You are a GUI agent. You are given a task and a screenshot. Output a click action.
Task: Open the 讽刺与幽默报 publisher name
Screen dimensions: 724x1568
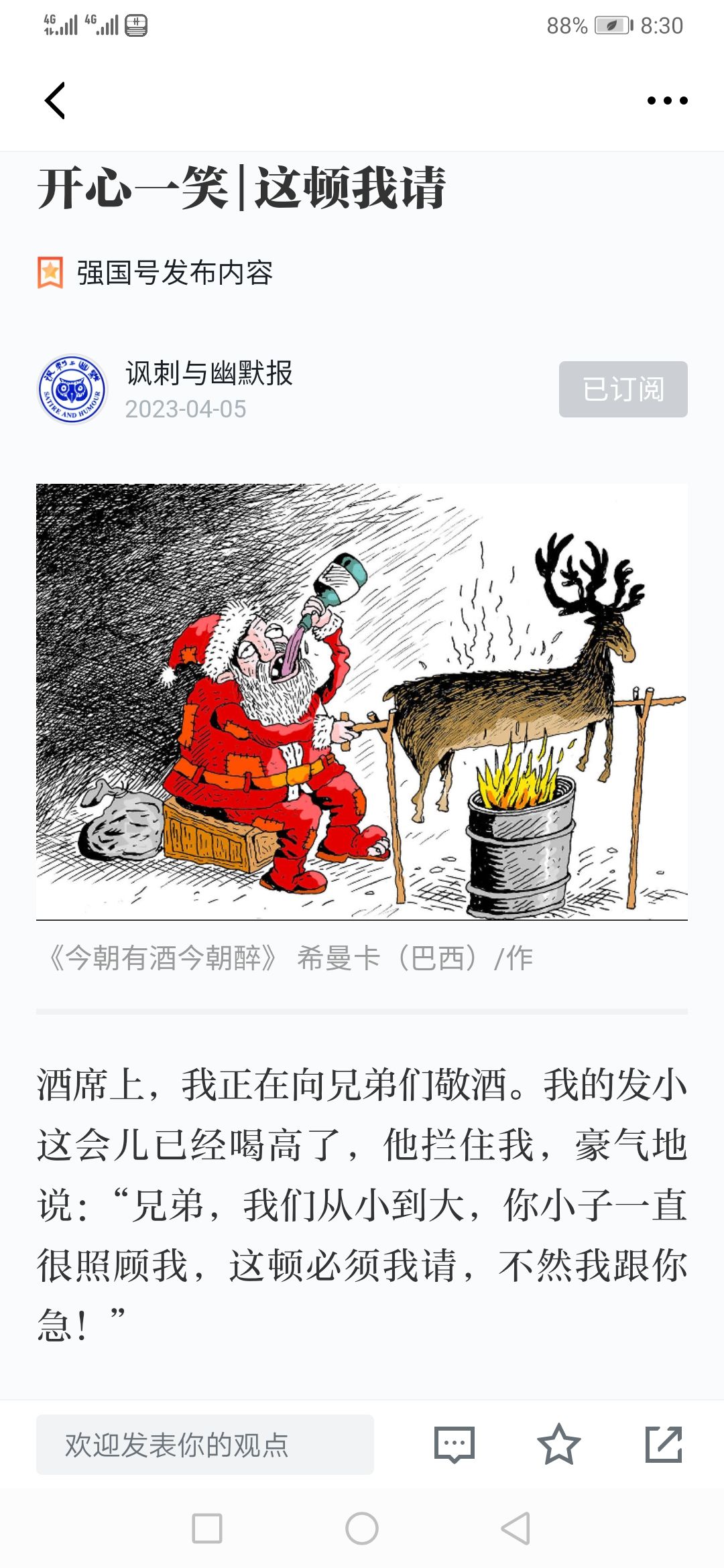click(x=209, y=373)
